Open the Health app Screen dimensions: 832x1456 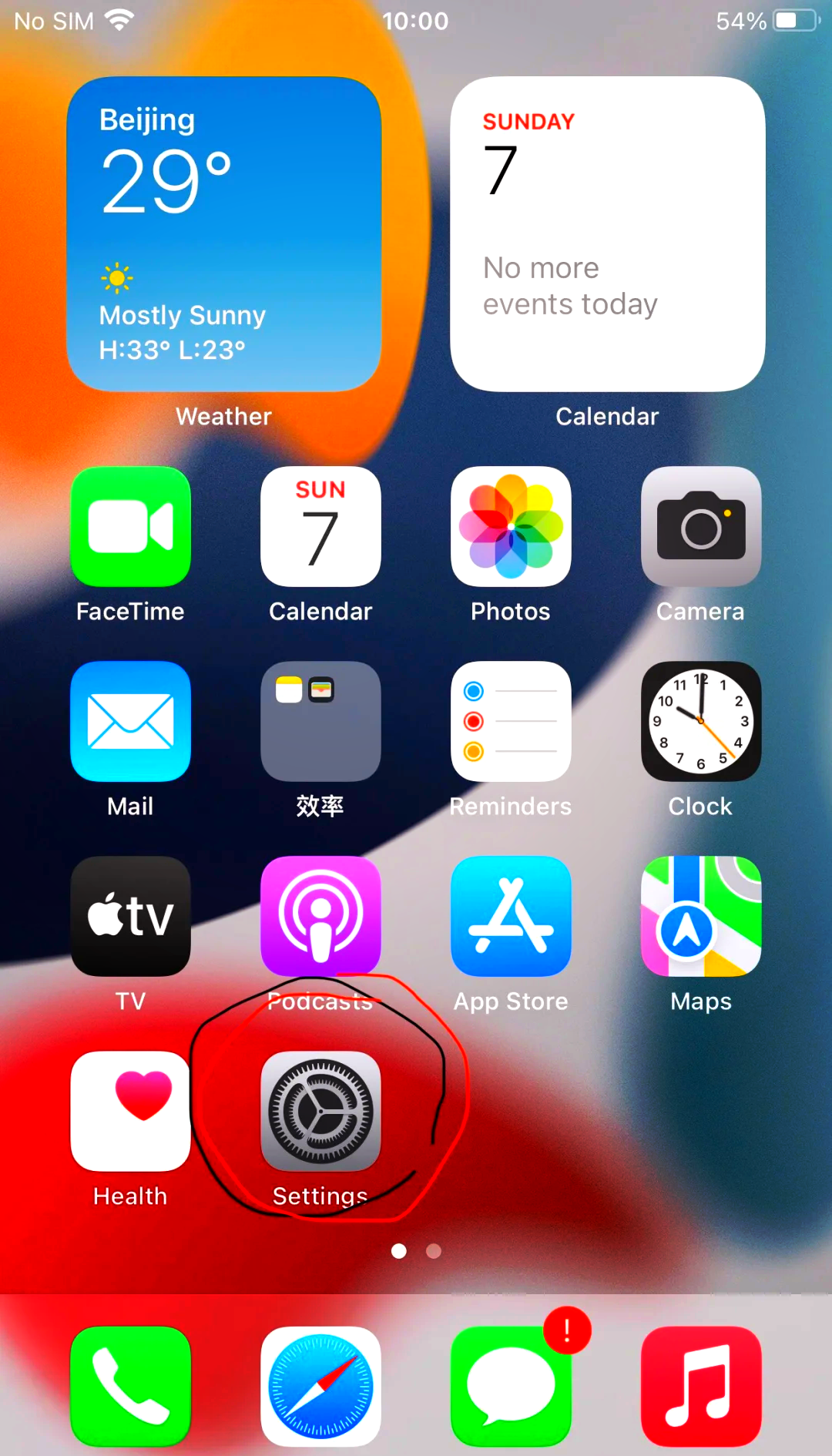(130, 1111)
